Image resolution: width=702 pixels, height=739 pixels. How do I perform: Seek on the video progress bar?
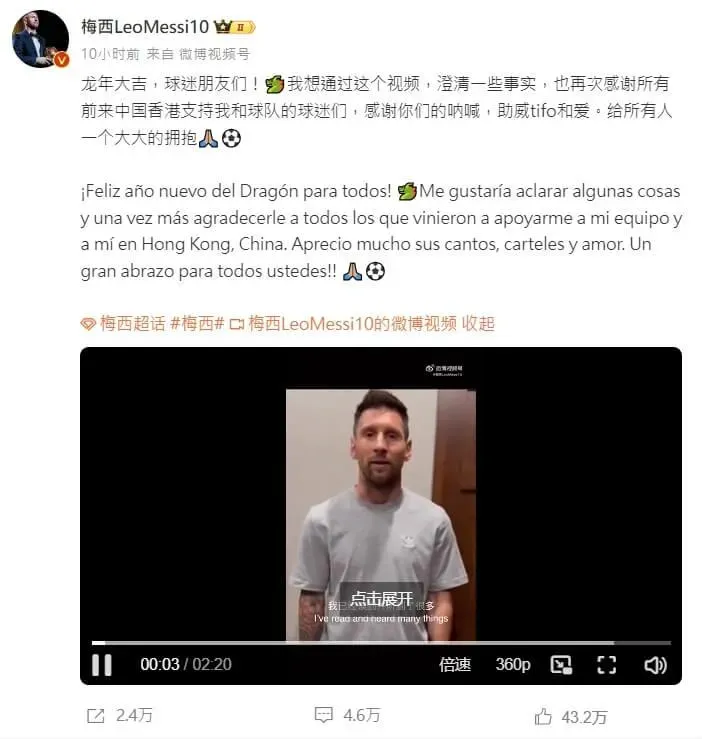click(380, 643)
